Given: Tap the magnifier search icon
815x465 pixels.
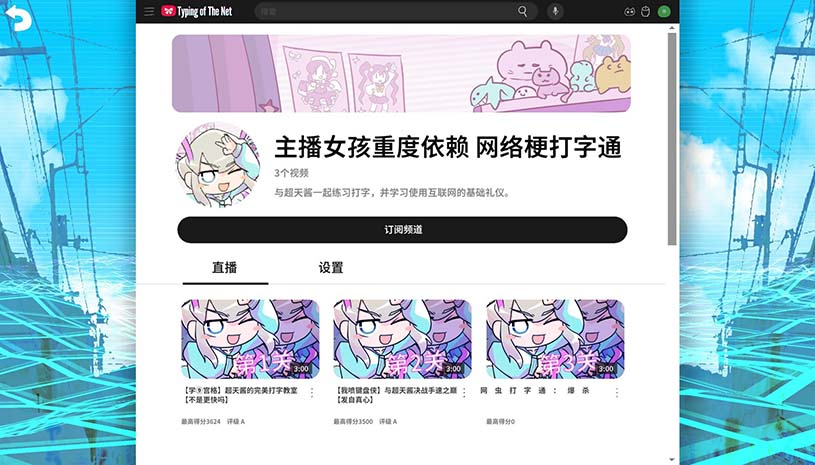Looking at the screenshot, I should click(523, 11).
